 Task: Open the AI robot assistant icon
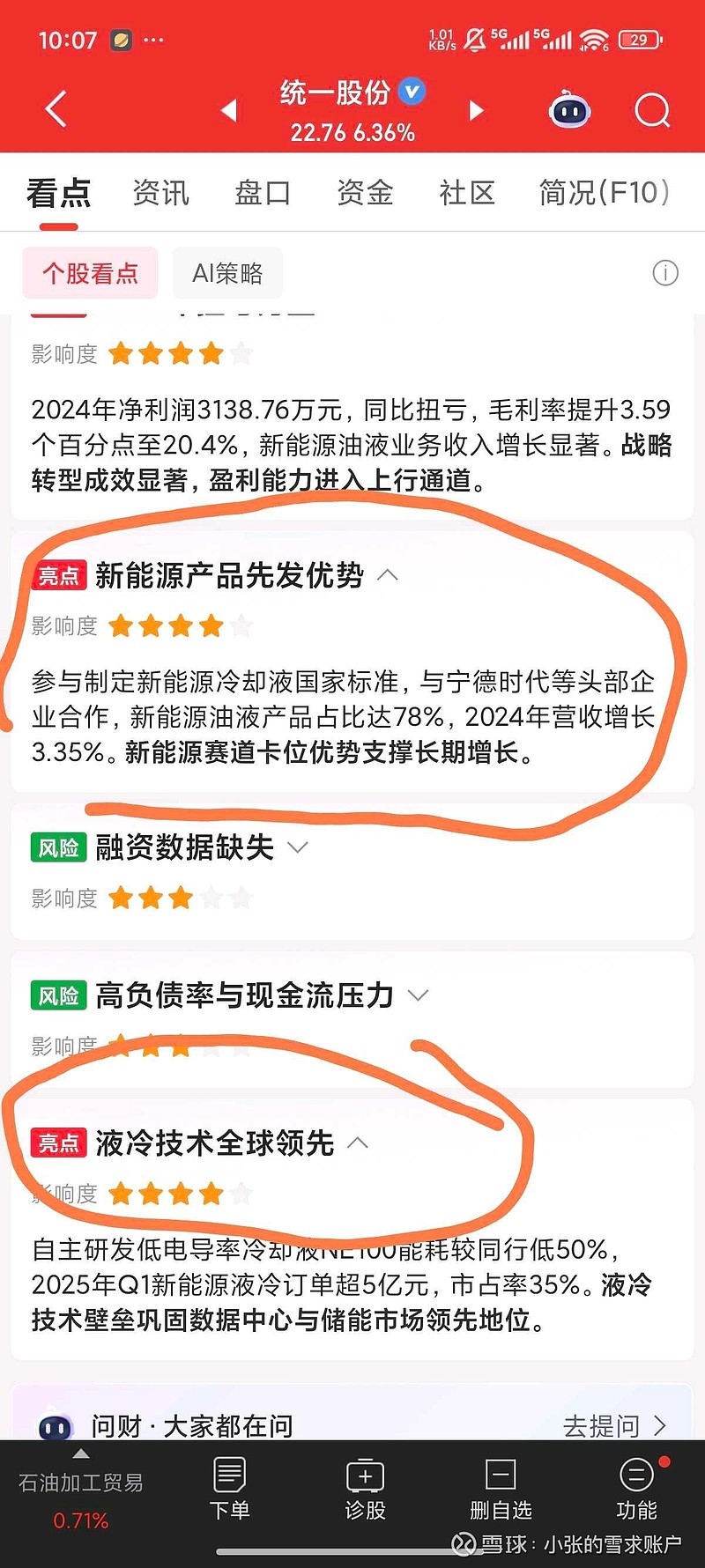point(569,110)
